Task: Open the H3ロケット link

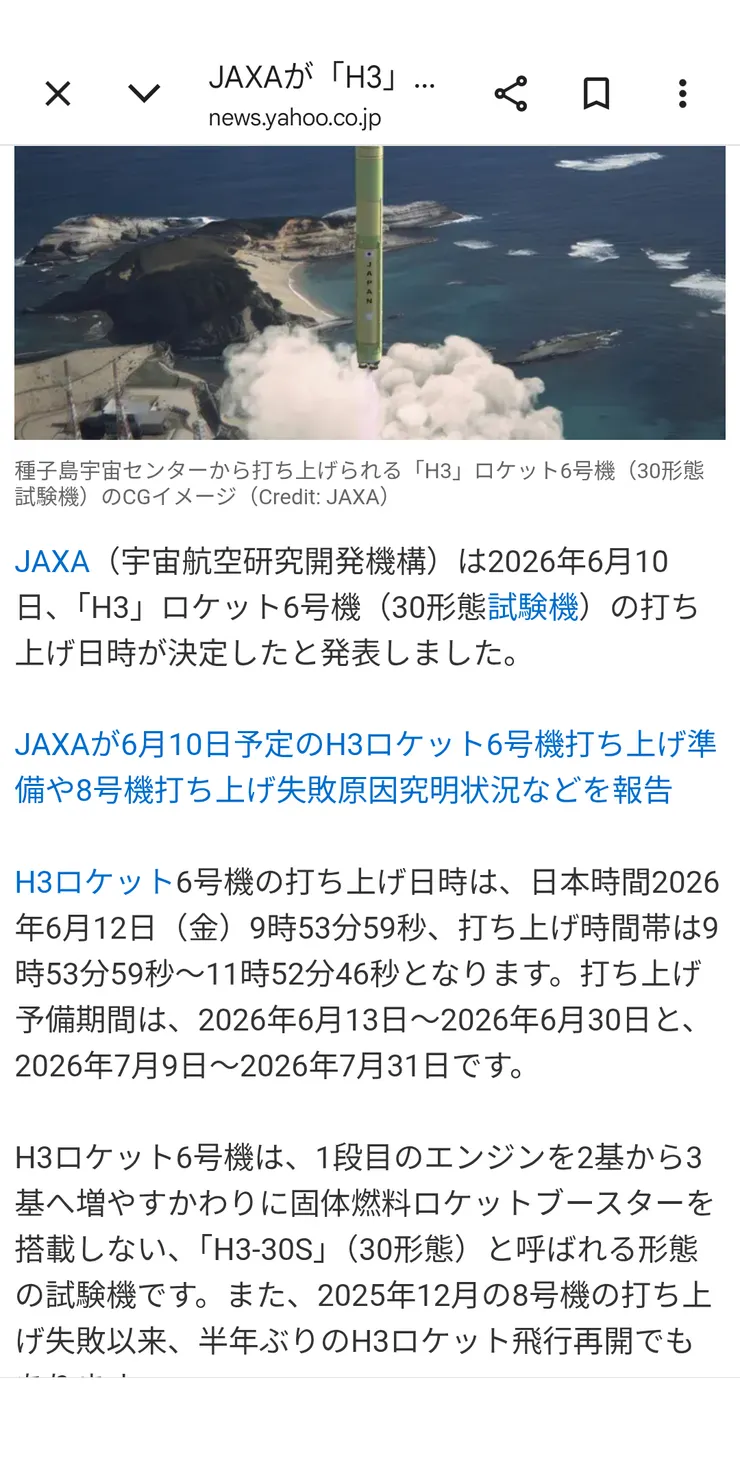Action: click(95, 882)
